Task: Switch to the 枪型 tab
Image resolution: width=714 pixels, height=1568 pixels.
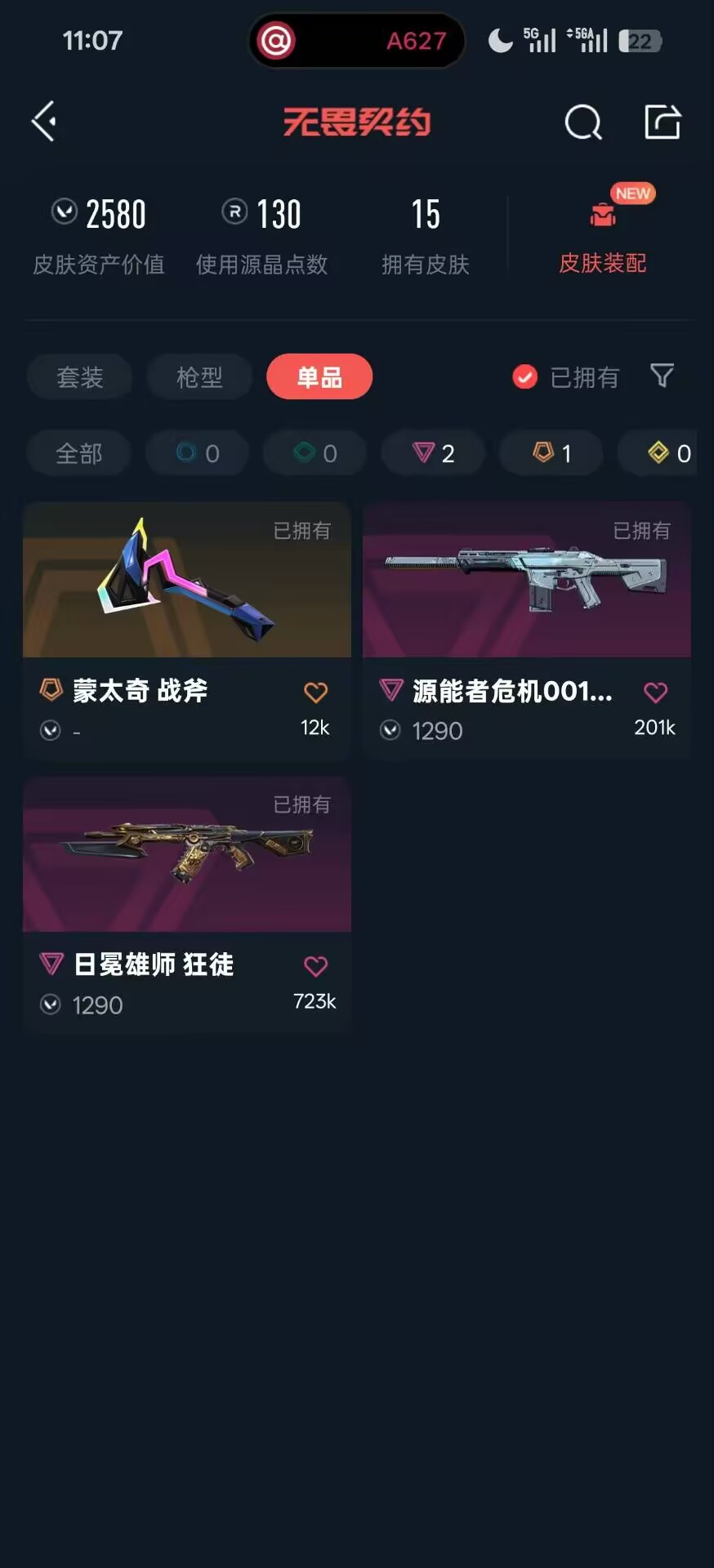Action: pyautogui.click(x=199, y=377)
